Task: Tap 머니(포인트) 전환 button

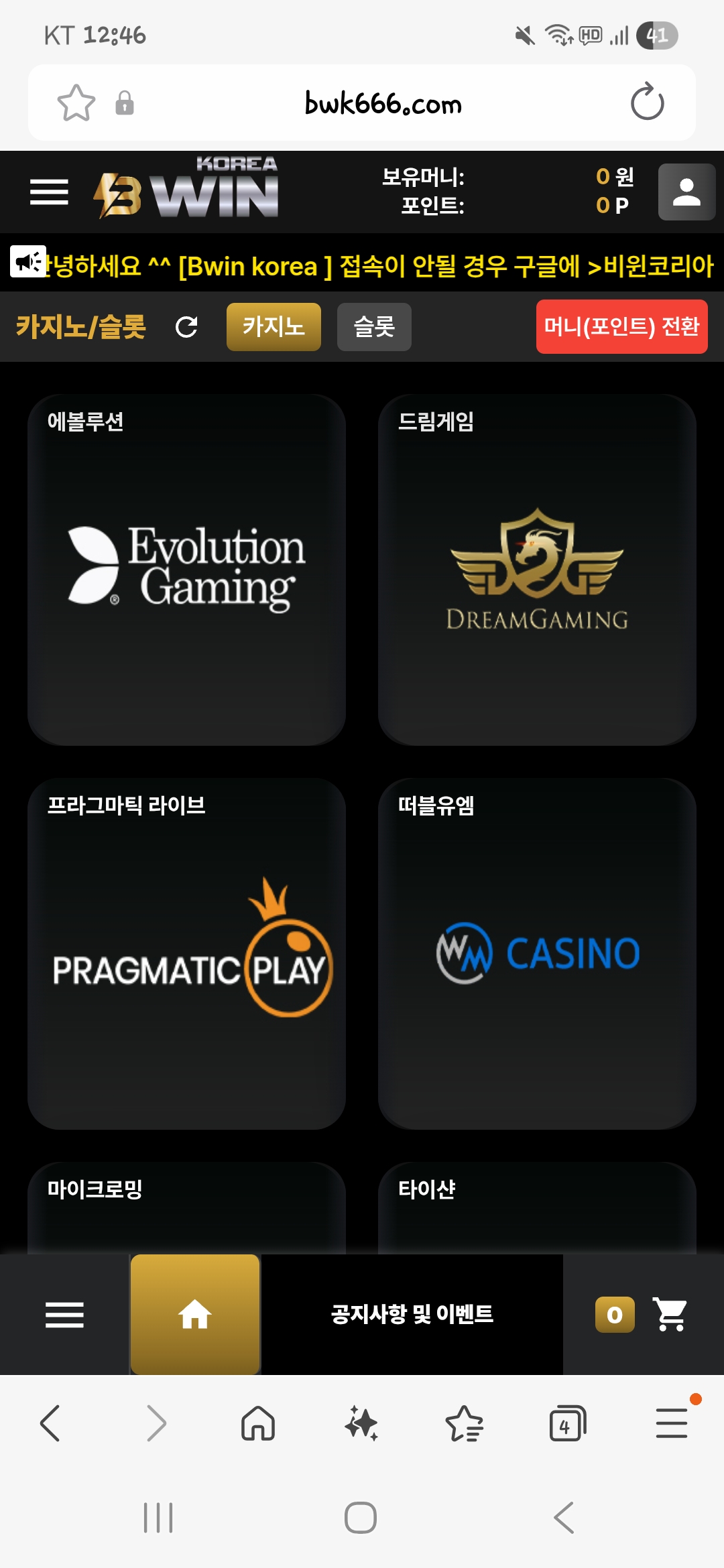Action: pyautogui.click(x=621, y=327)
